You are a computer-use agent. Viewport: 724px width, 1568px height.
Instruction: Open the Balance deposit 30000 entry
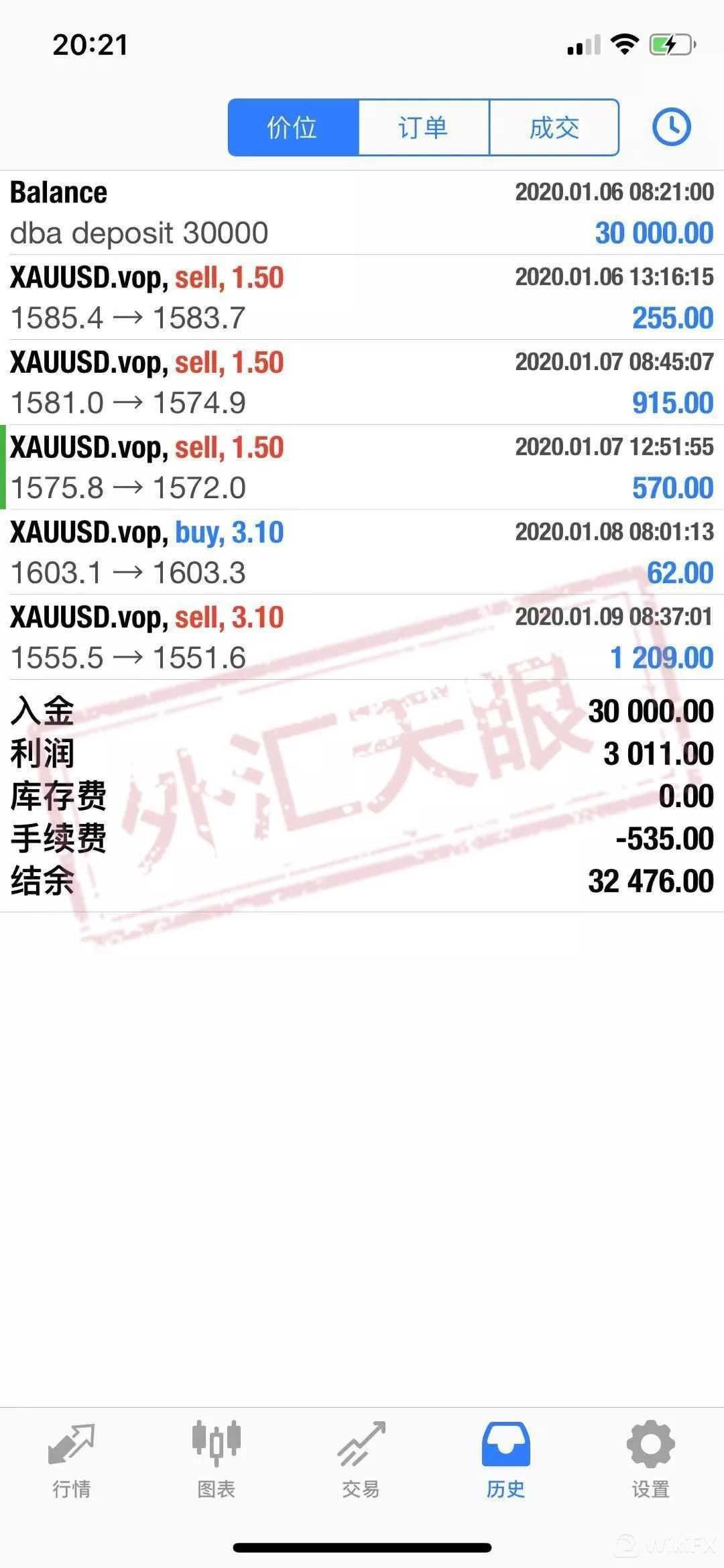pyautogui.click(x=362, y=213)
